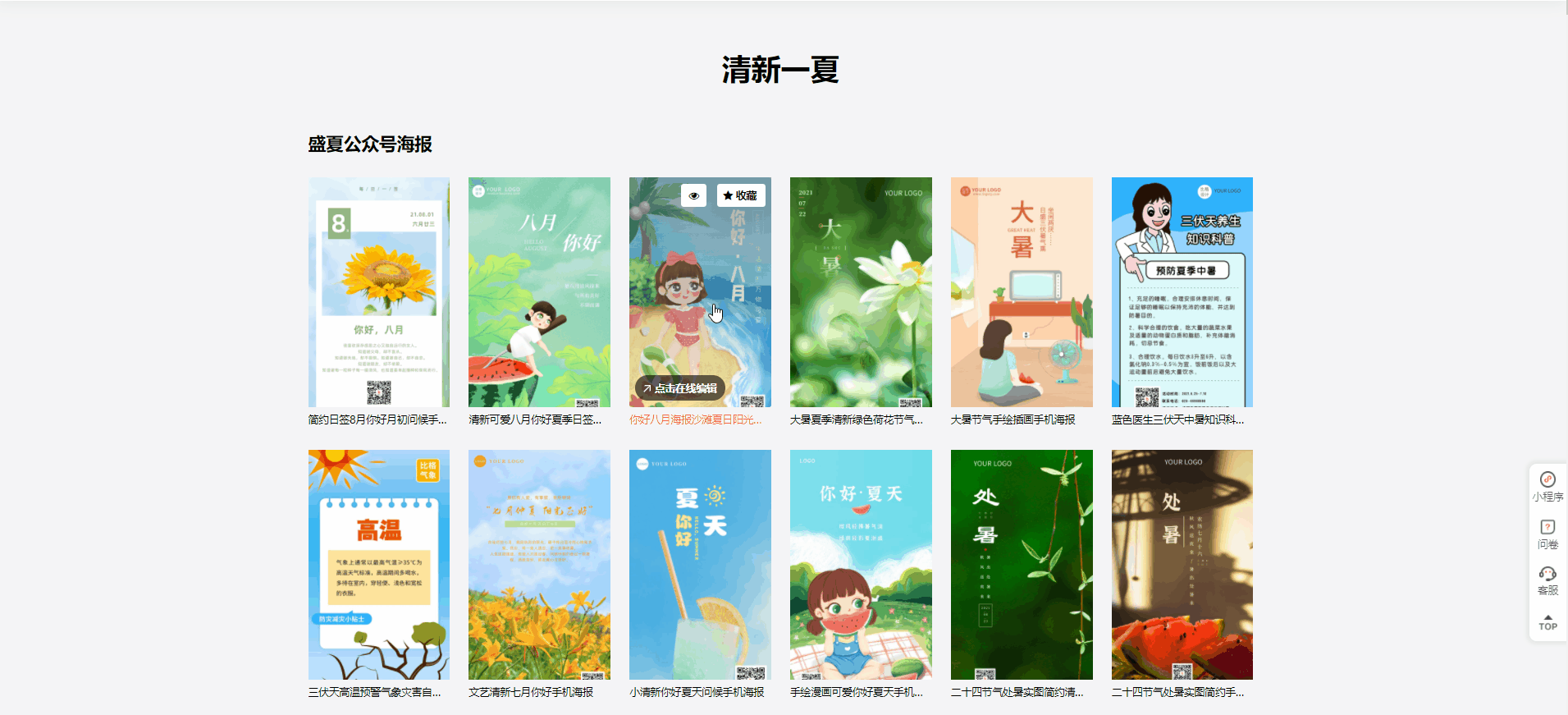The width and height of the screenshot is (1568, 715).
Task: Open the 清新可爱八月你好 watermelon poster
Action: click(539, 292)
